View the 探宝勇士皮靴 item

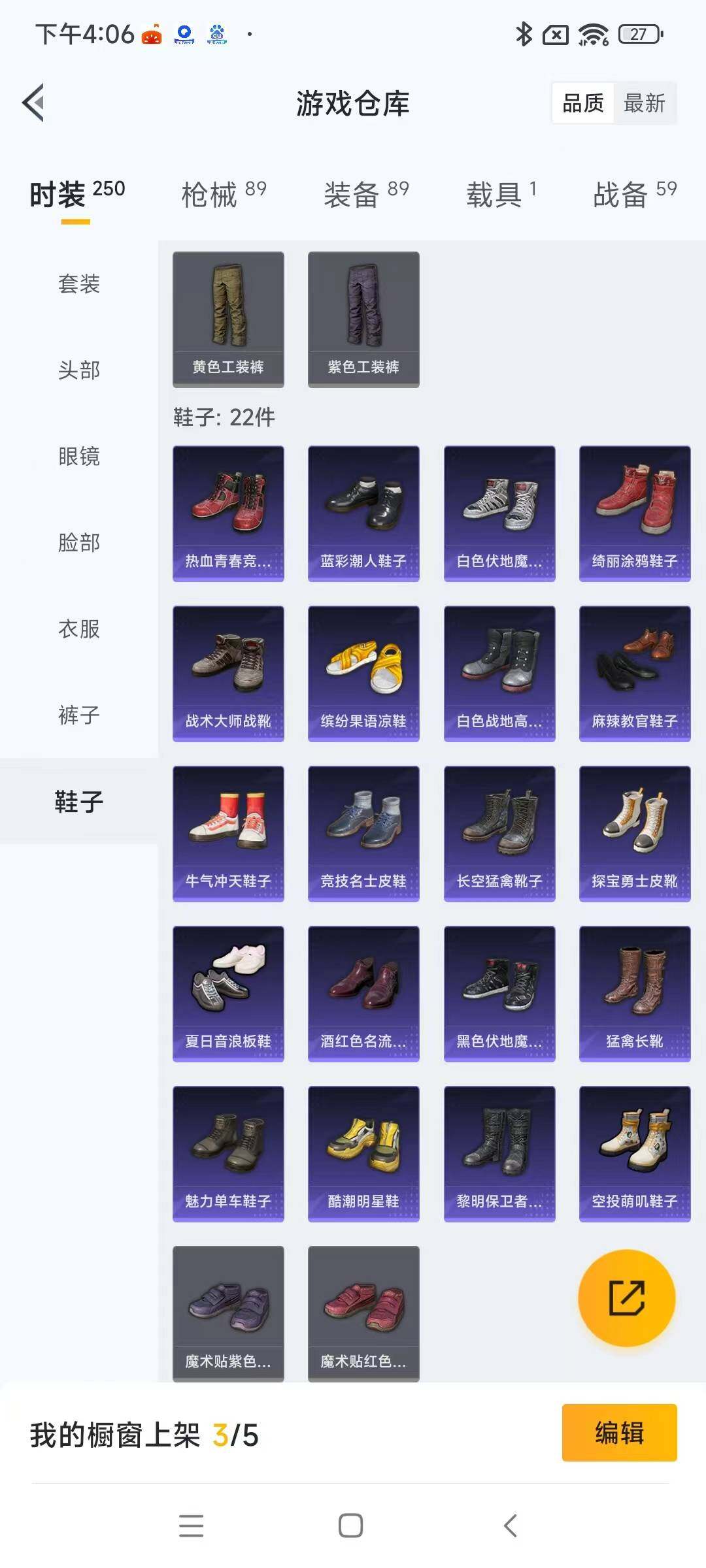(x=635, y=834)
